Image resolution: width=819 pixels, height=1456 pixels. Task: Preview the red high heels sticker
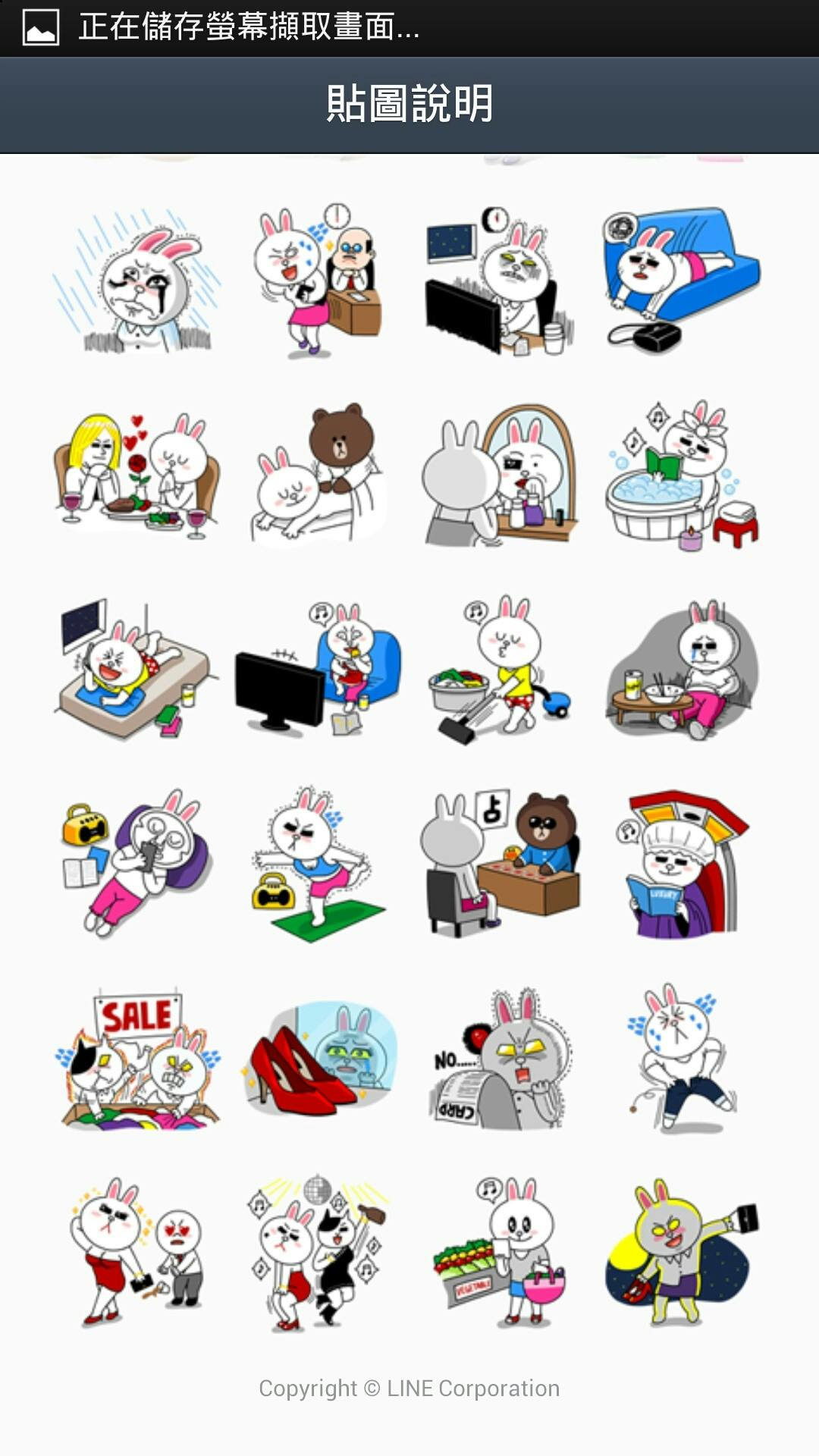point(317,1059)
